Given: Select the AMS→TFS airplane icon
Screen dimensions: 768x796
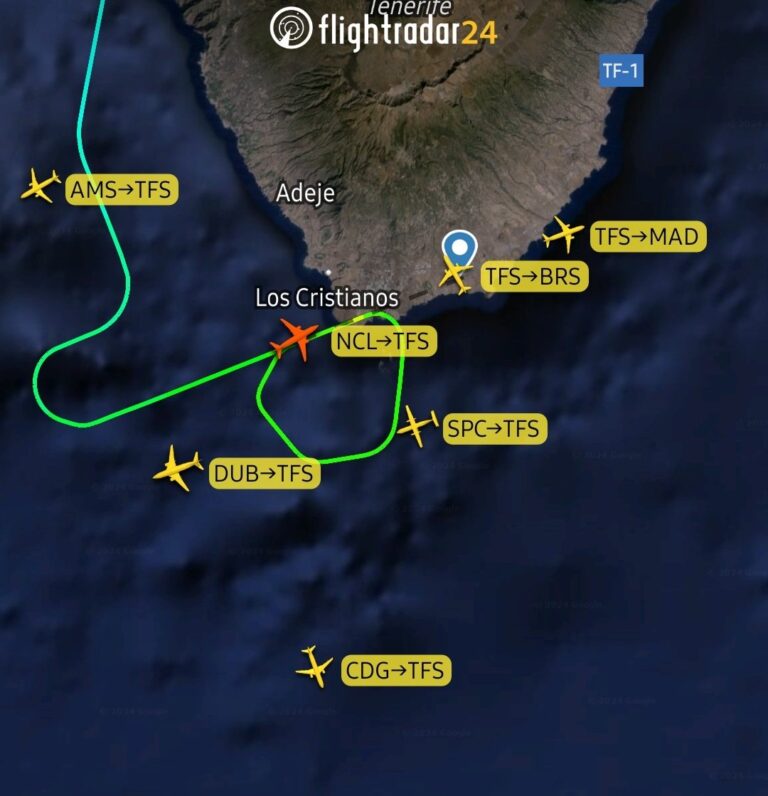Looking at the screenshot, I should 38,186.
